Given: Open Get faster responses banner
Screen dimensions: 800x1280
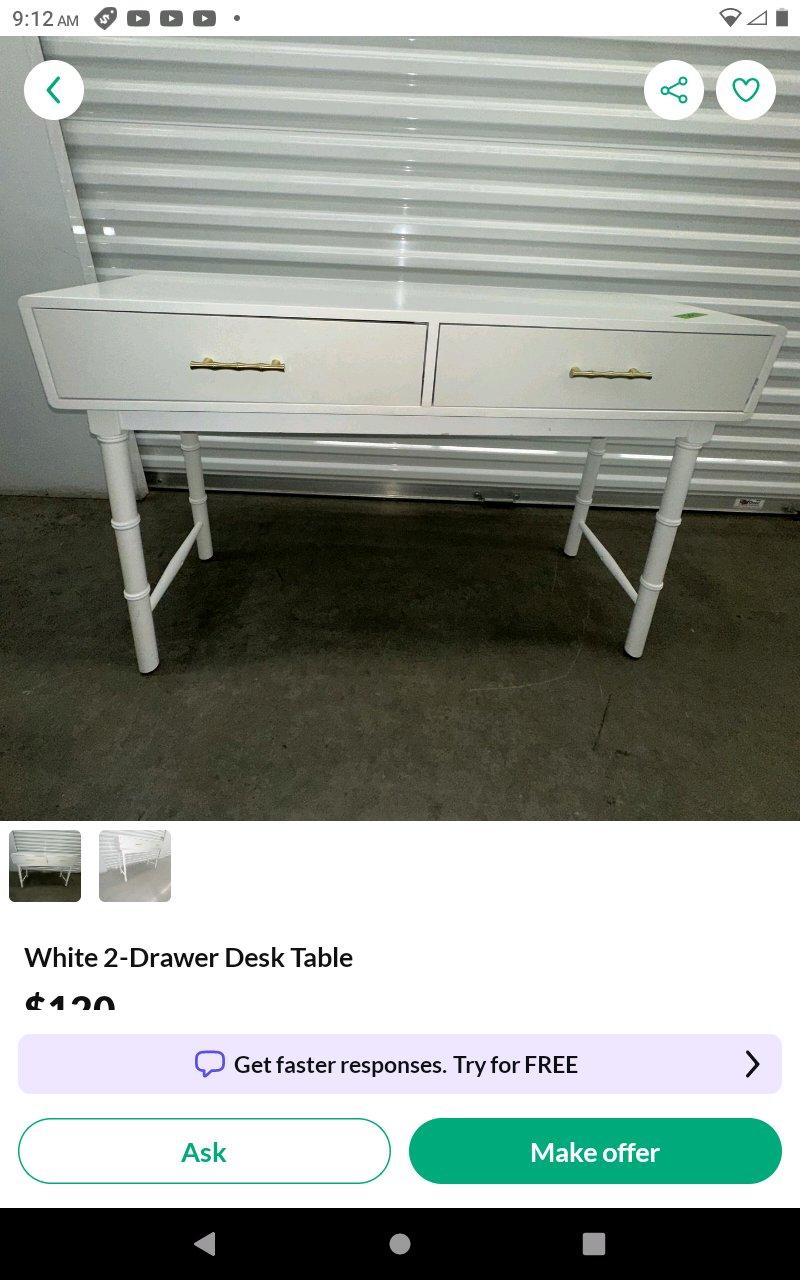Looking at the screenshot, I should pyautogui.click(x=400, y=1064).
